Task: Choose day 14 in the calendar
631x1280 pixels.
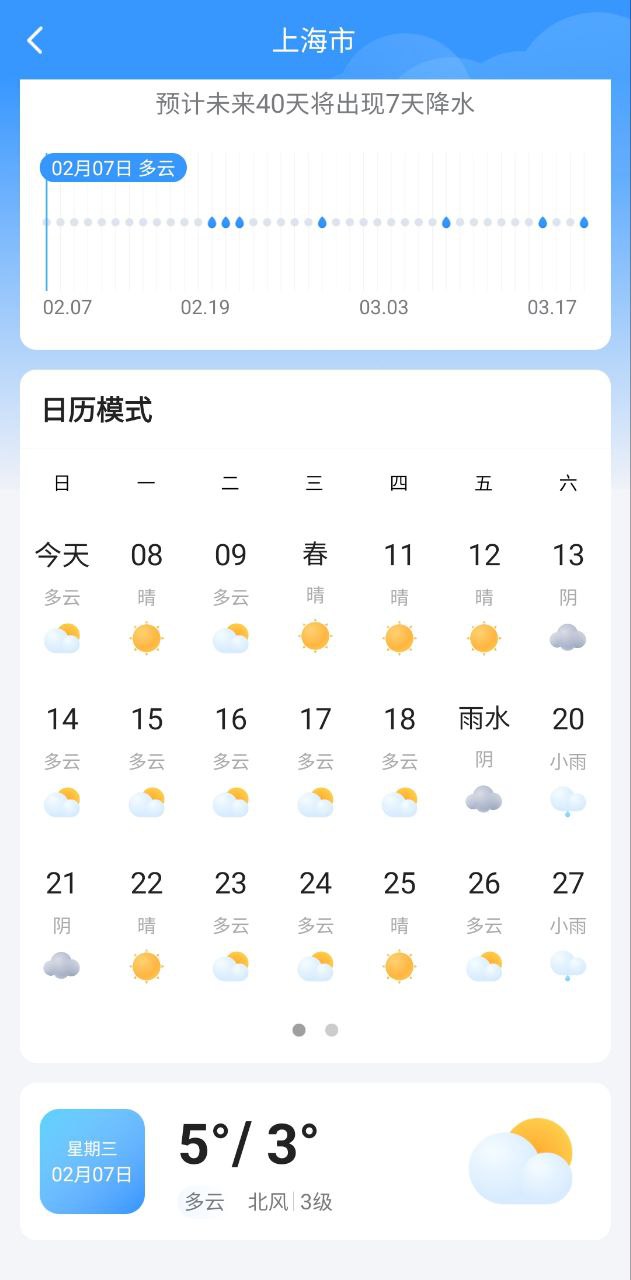Action: (62, 760)
